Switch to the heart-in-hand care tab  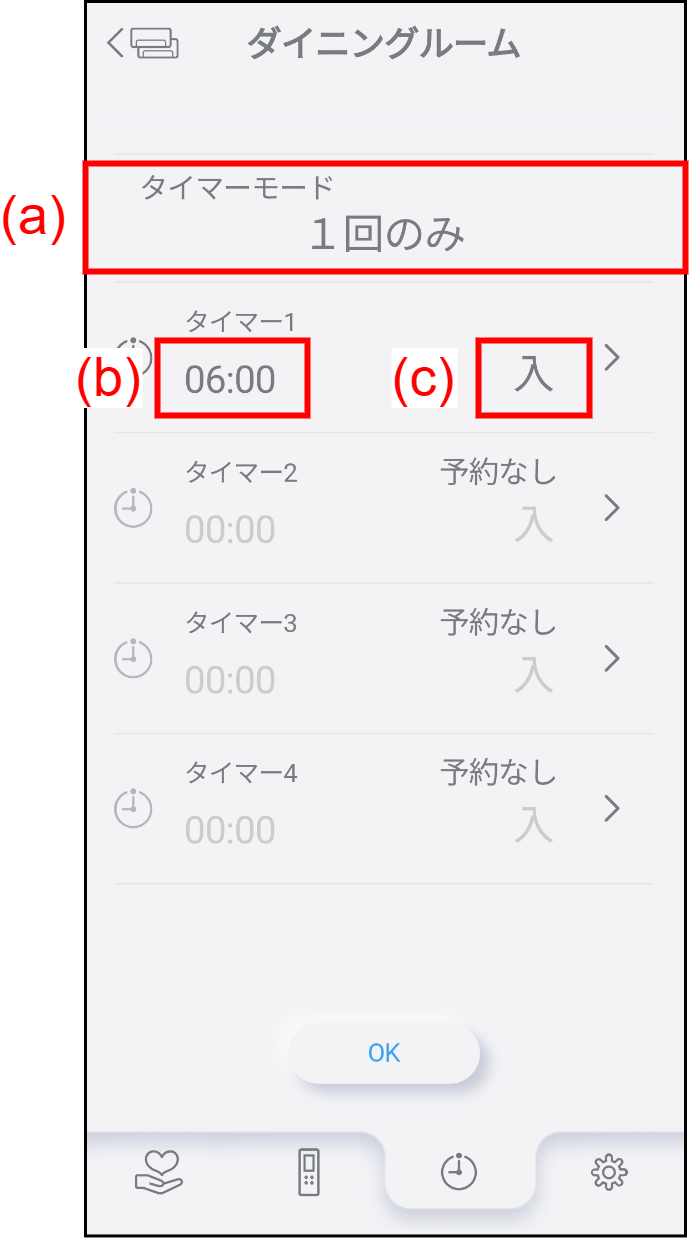[159, 1171]
